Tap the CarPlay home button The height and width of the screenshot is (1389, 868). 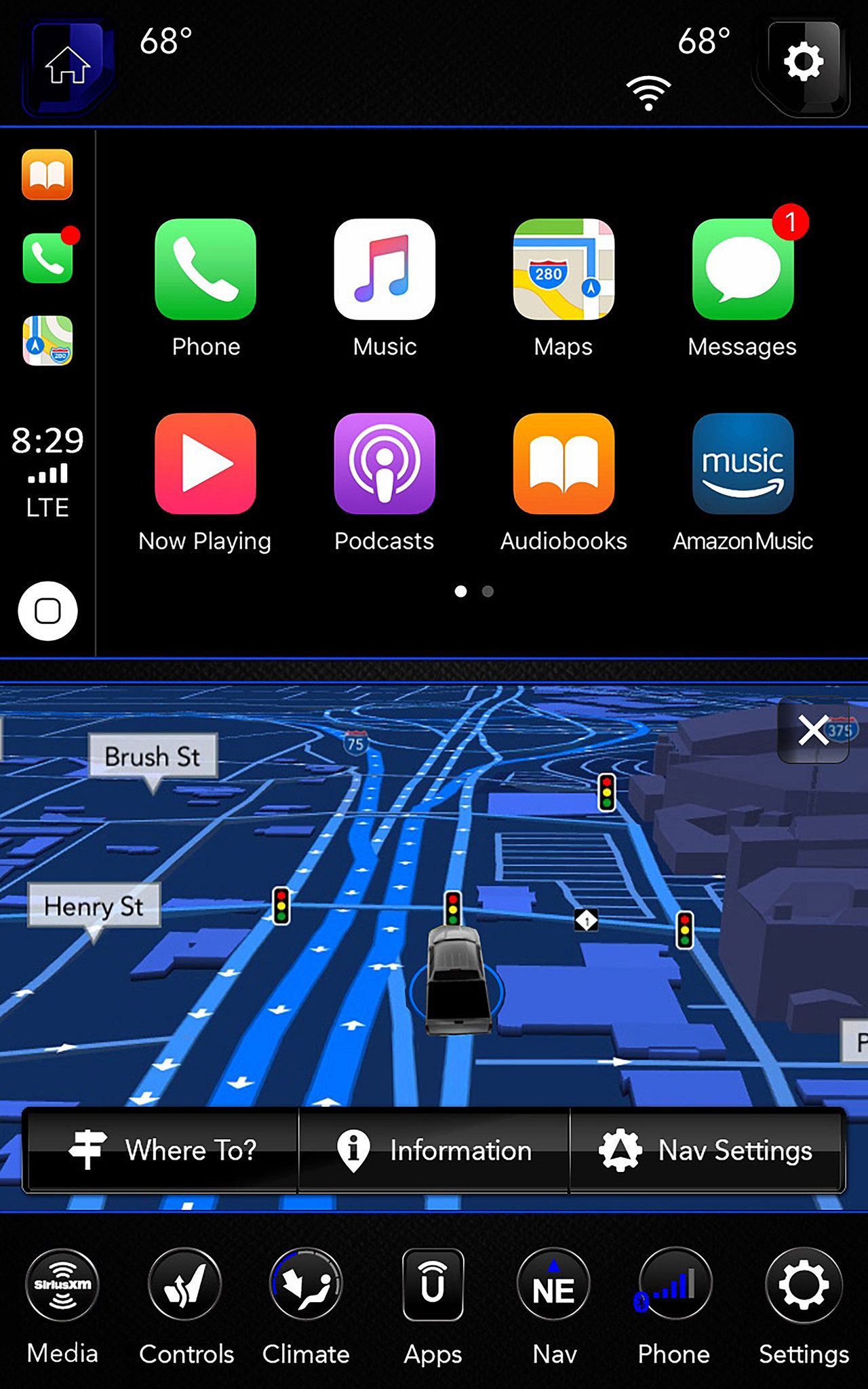point(47,611)
